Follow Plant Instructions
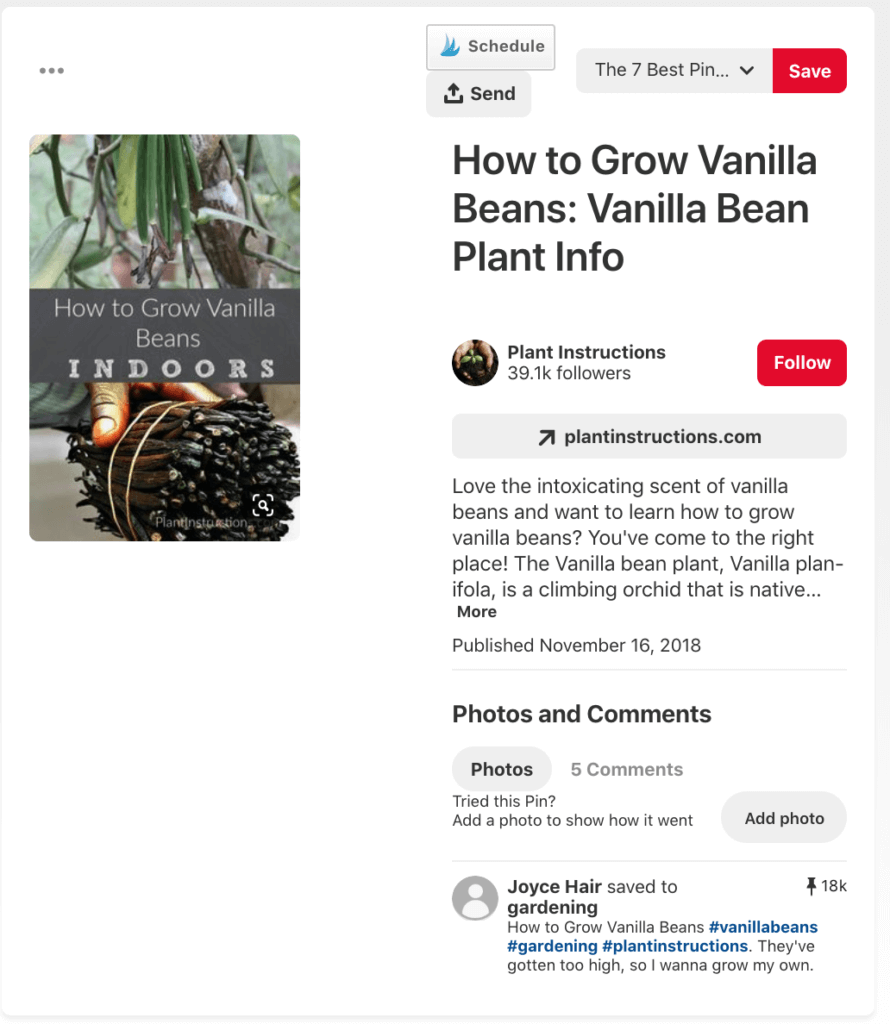 click(801, 362)
